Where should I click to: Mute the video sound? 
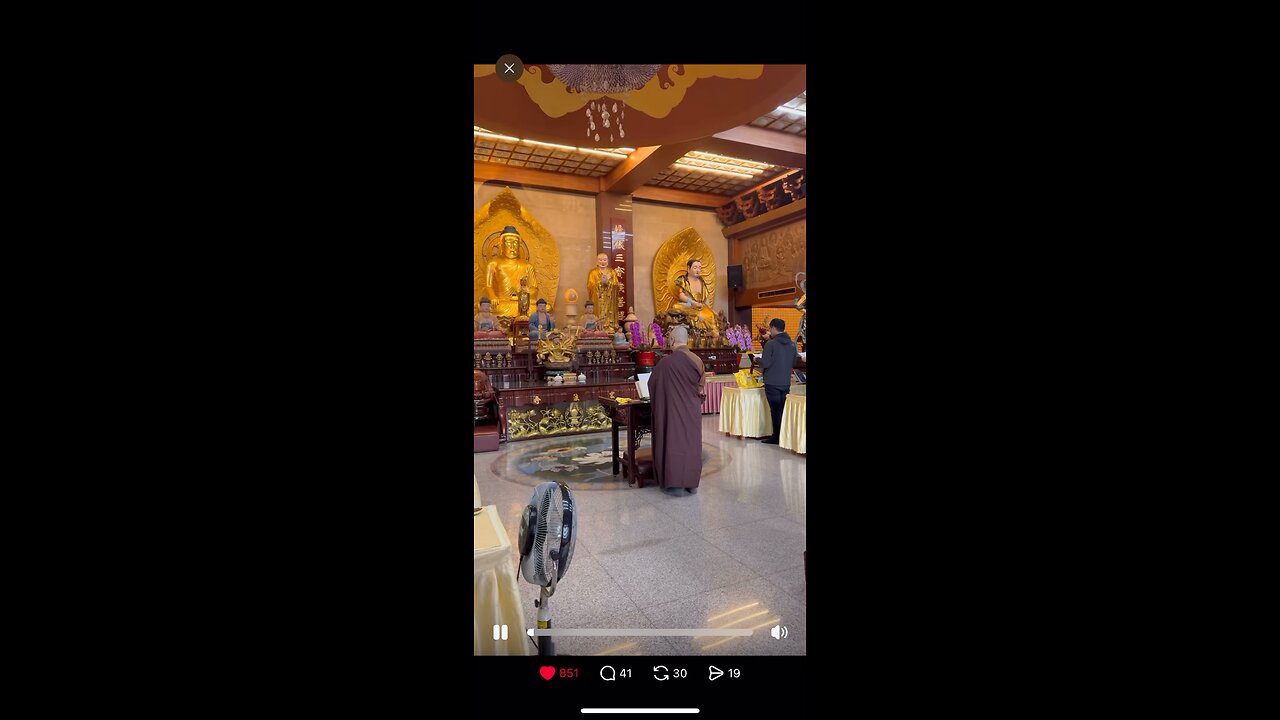pyautogui.click(x=779, y=632)
